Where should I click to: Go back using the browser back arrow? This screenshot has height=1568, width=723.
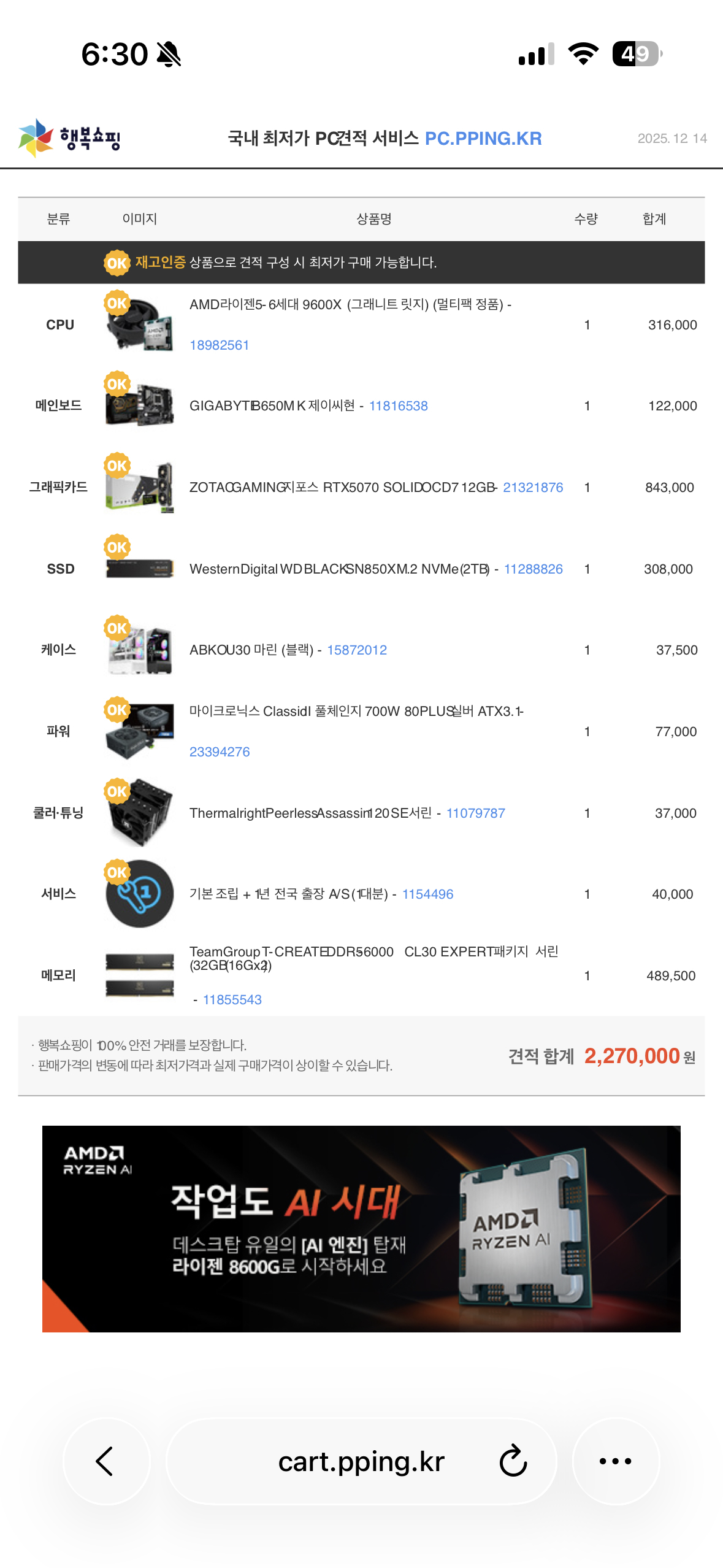pos(105,1461)
